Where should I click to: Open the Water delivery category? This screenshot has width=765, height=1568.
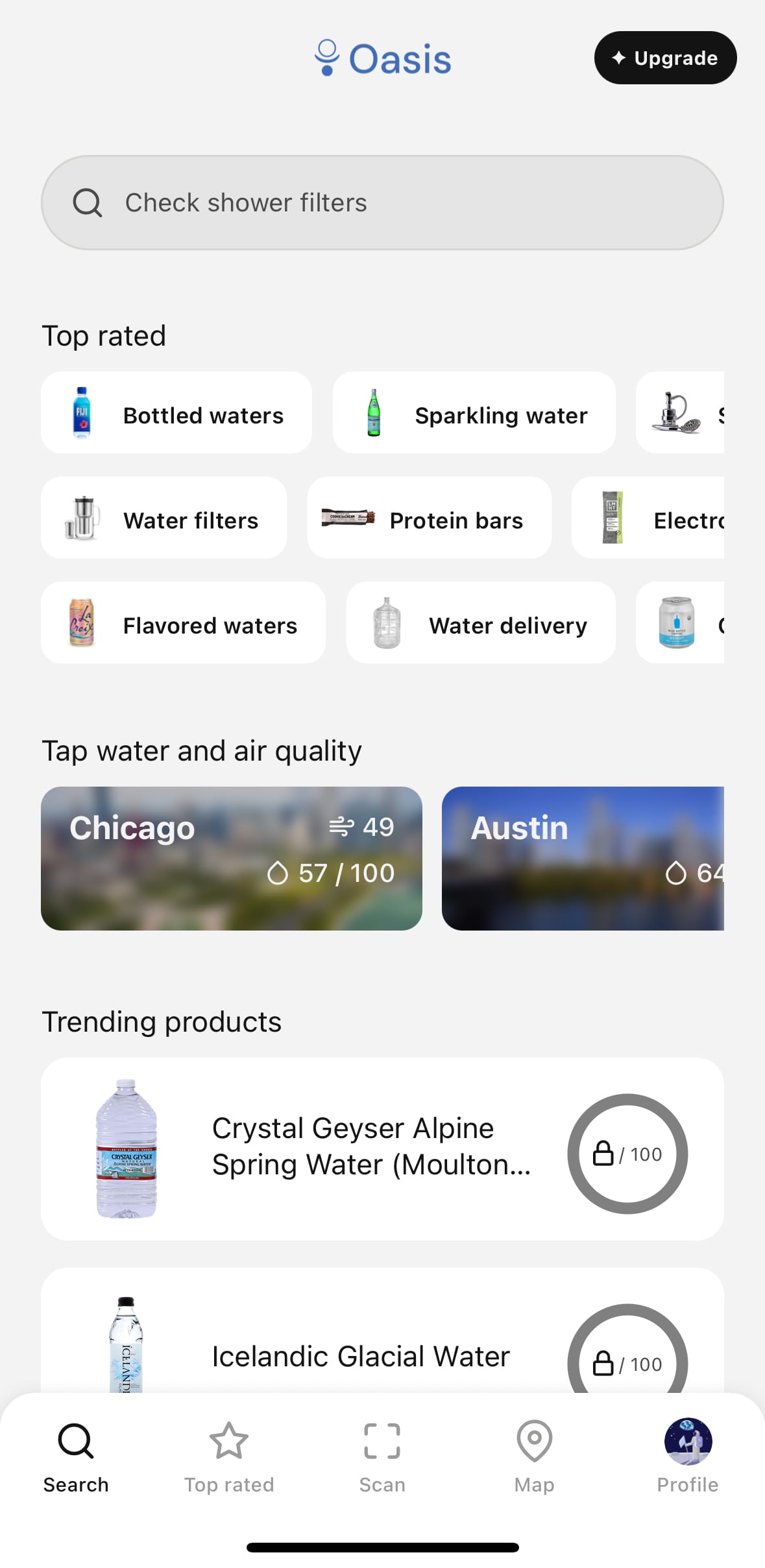click(x=480, y=623)
